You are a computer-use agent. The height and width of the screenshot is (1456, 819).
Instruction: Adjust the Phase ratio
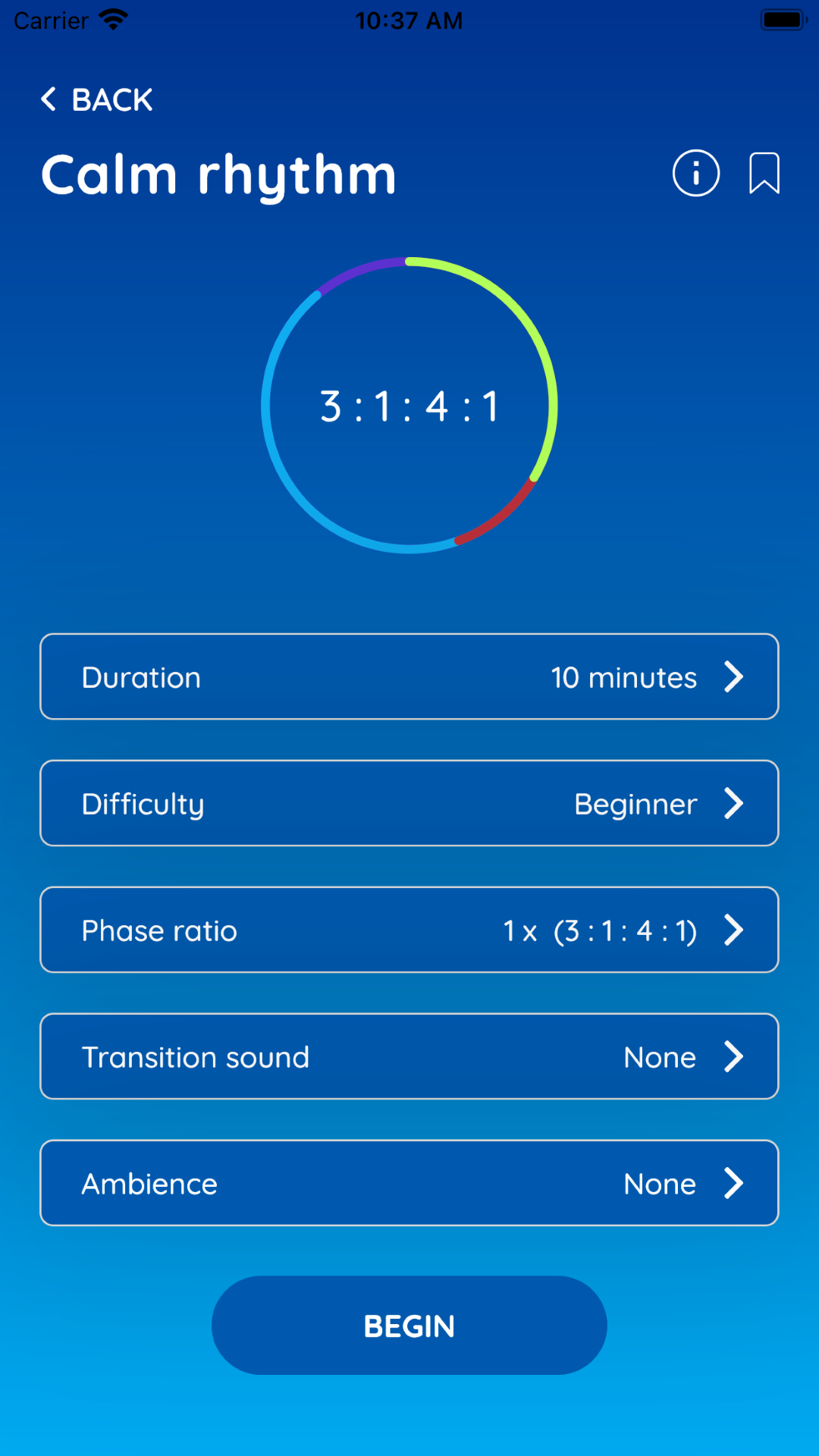[409, 930]
